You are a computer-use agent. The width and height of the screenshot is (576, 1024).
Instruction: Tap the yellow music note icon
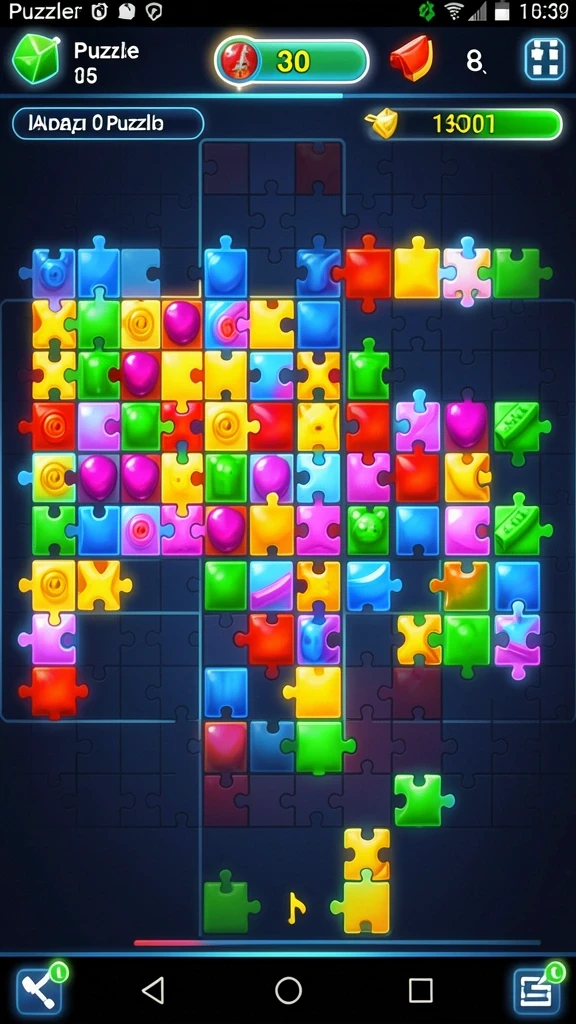(296, 908)
